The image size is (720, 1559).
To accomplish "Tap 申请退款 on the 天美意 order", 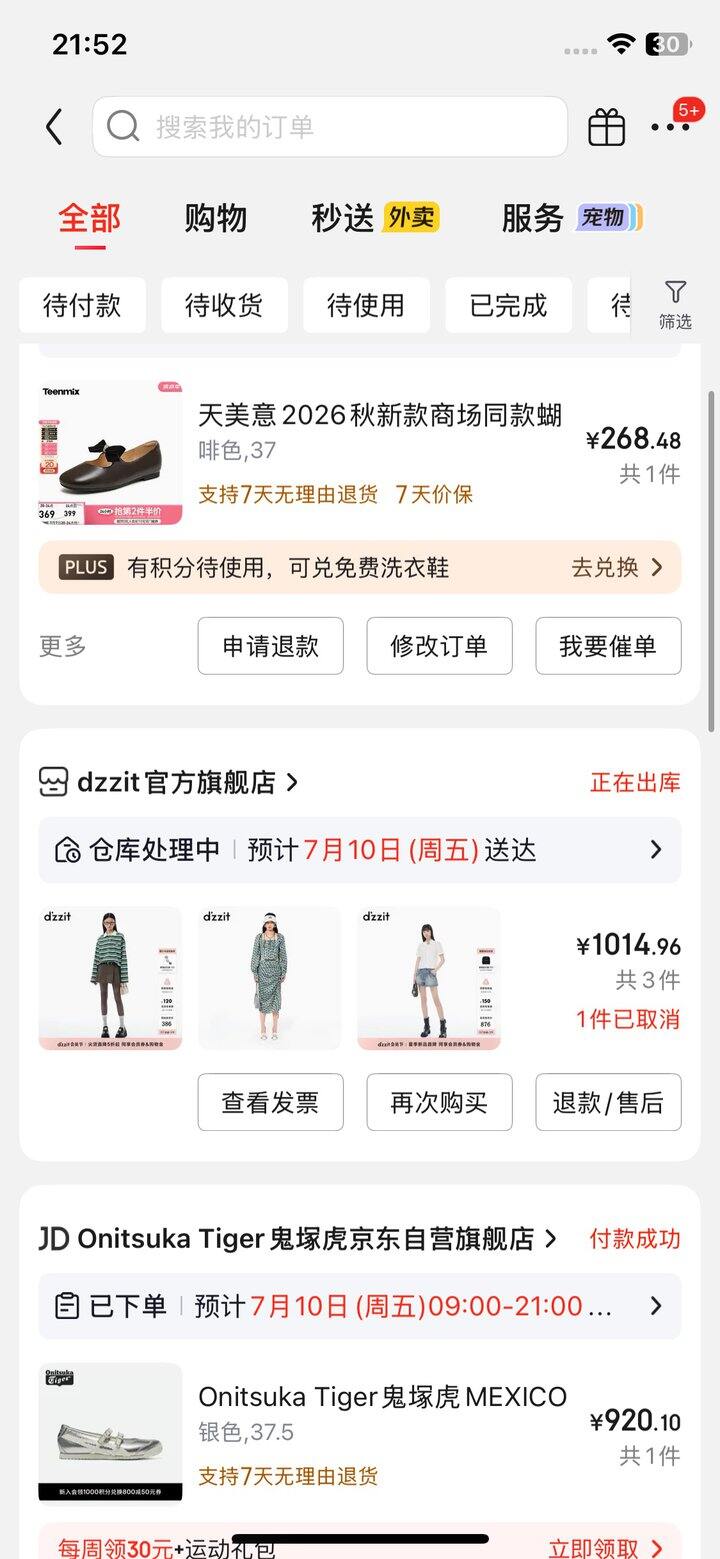I will pos(270,646).
